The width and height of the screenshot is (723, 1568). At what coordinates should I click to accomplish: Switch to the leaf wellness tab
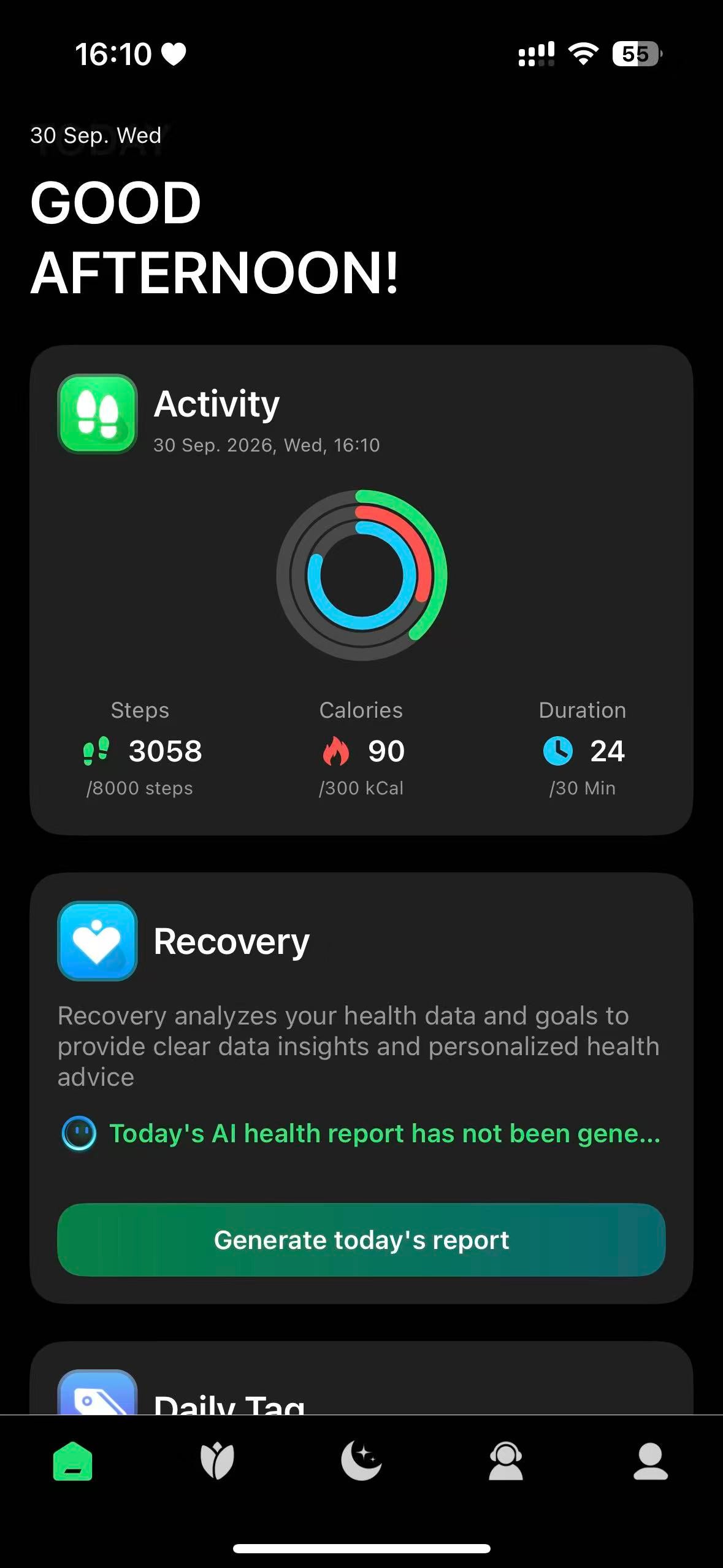coord(217,1461)
